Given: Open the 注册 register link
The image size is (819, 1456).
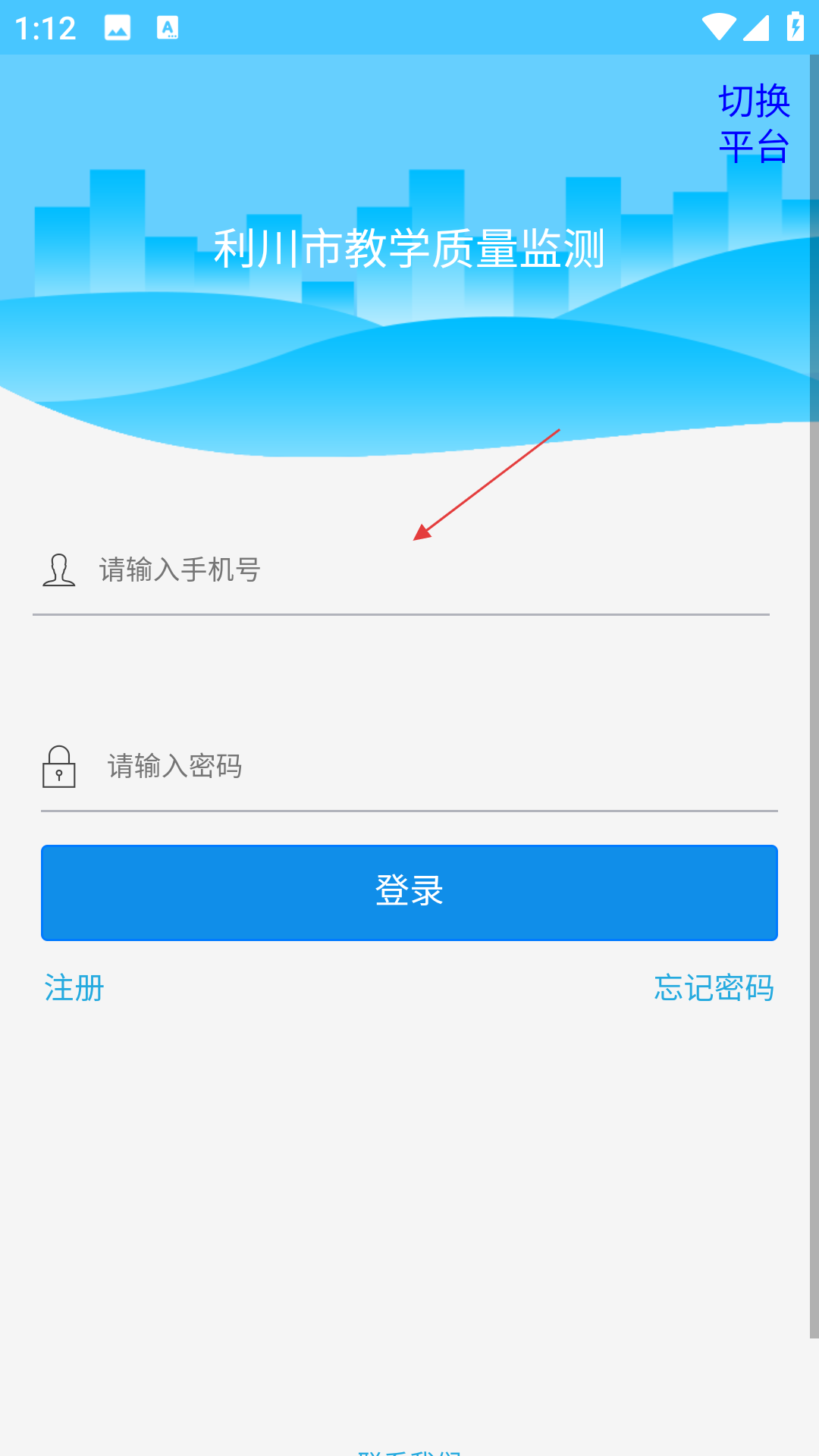Looking at the screenshot, I should (74, 988).
